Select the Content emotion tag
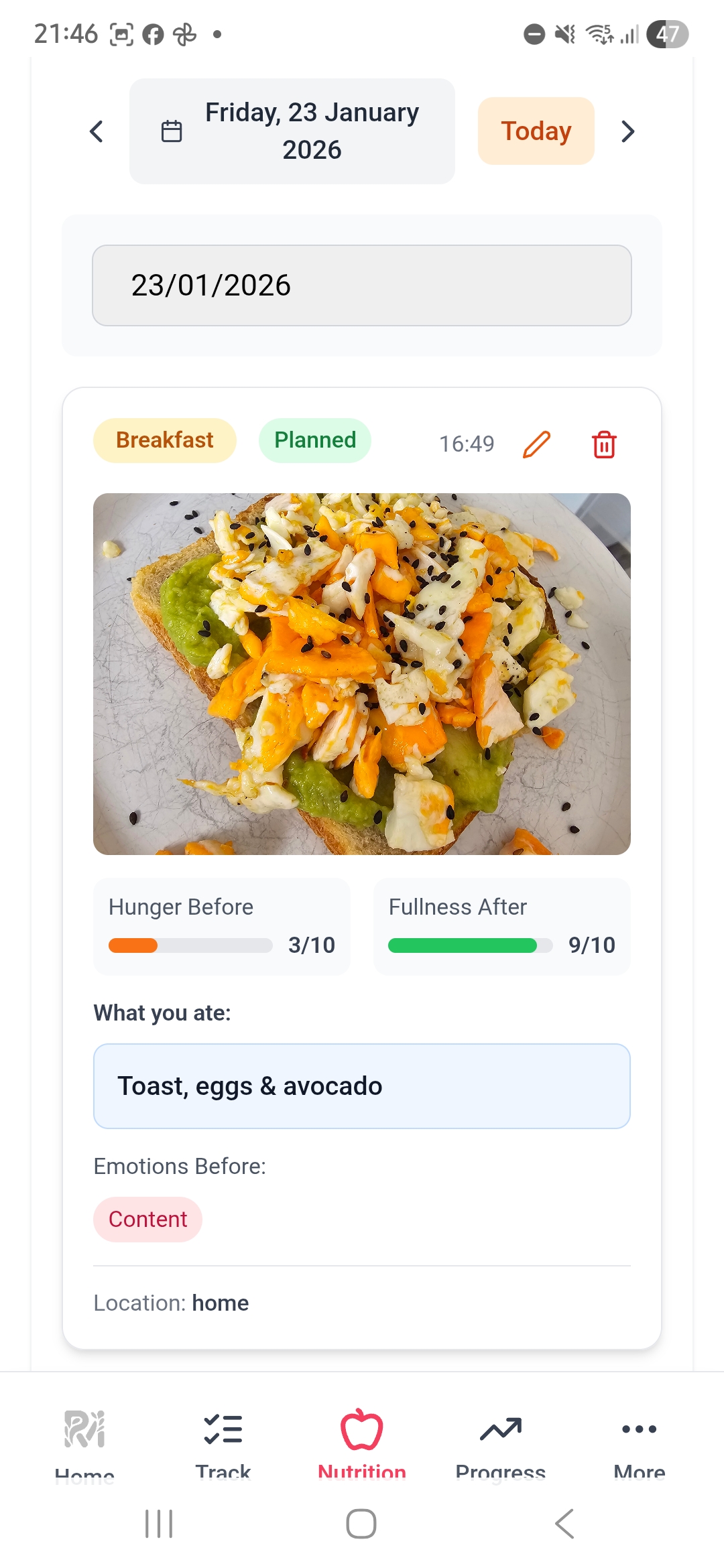This screenshot has width=724, height=1568. coord(147,1219)
